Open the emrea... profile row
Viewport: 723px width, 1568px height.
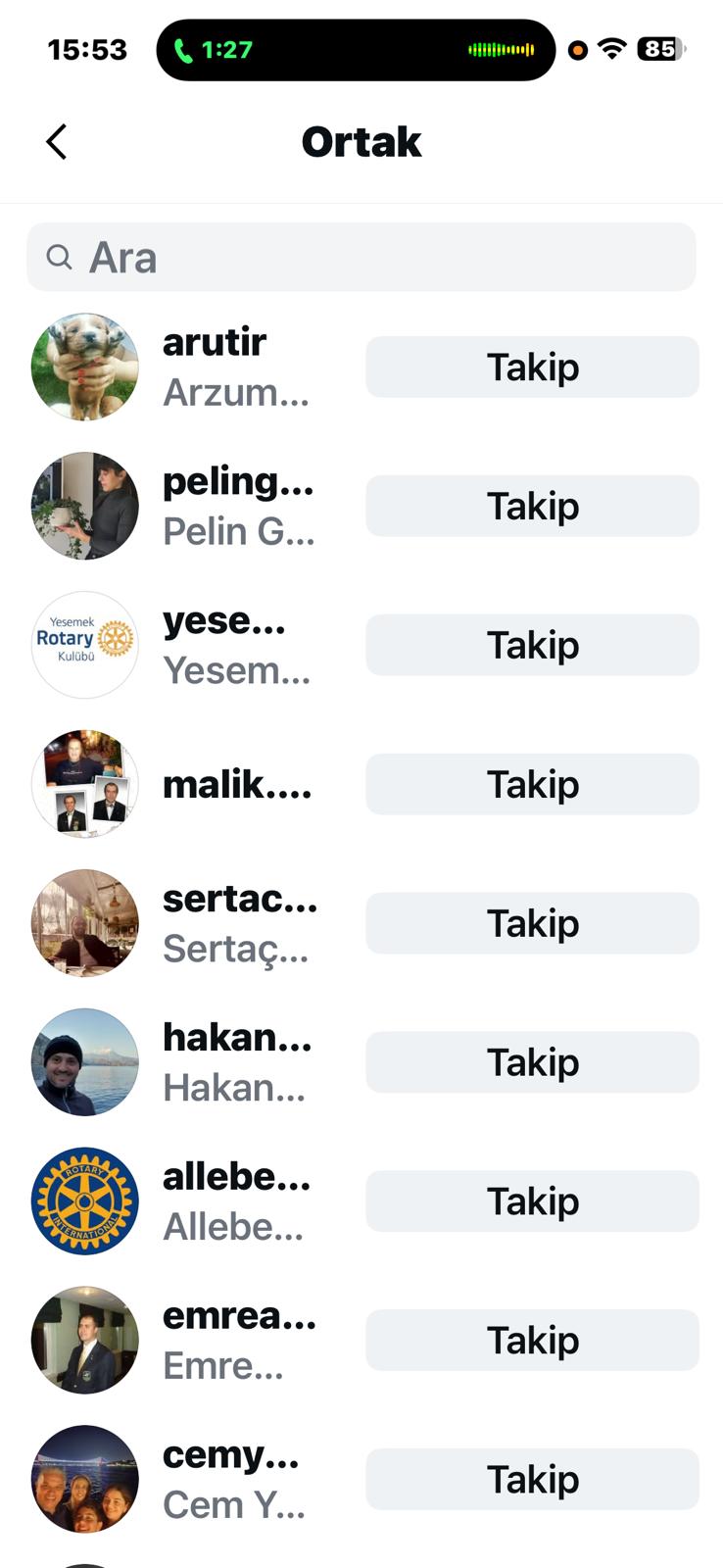pyautogui.click(x=238, y=1342)
